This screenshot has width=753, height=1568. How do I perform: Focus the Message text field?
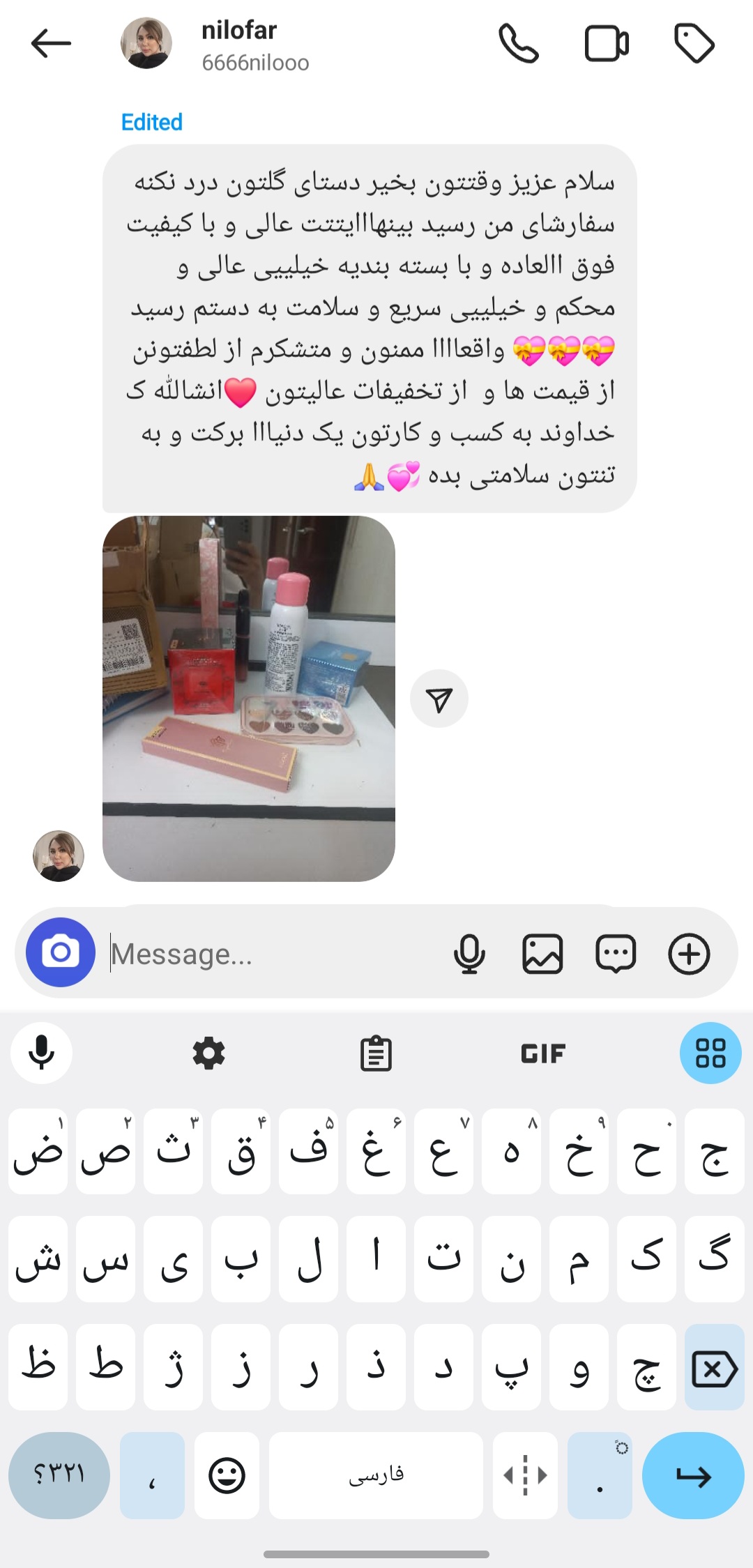tap(272, 953)
